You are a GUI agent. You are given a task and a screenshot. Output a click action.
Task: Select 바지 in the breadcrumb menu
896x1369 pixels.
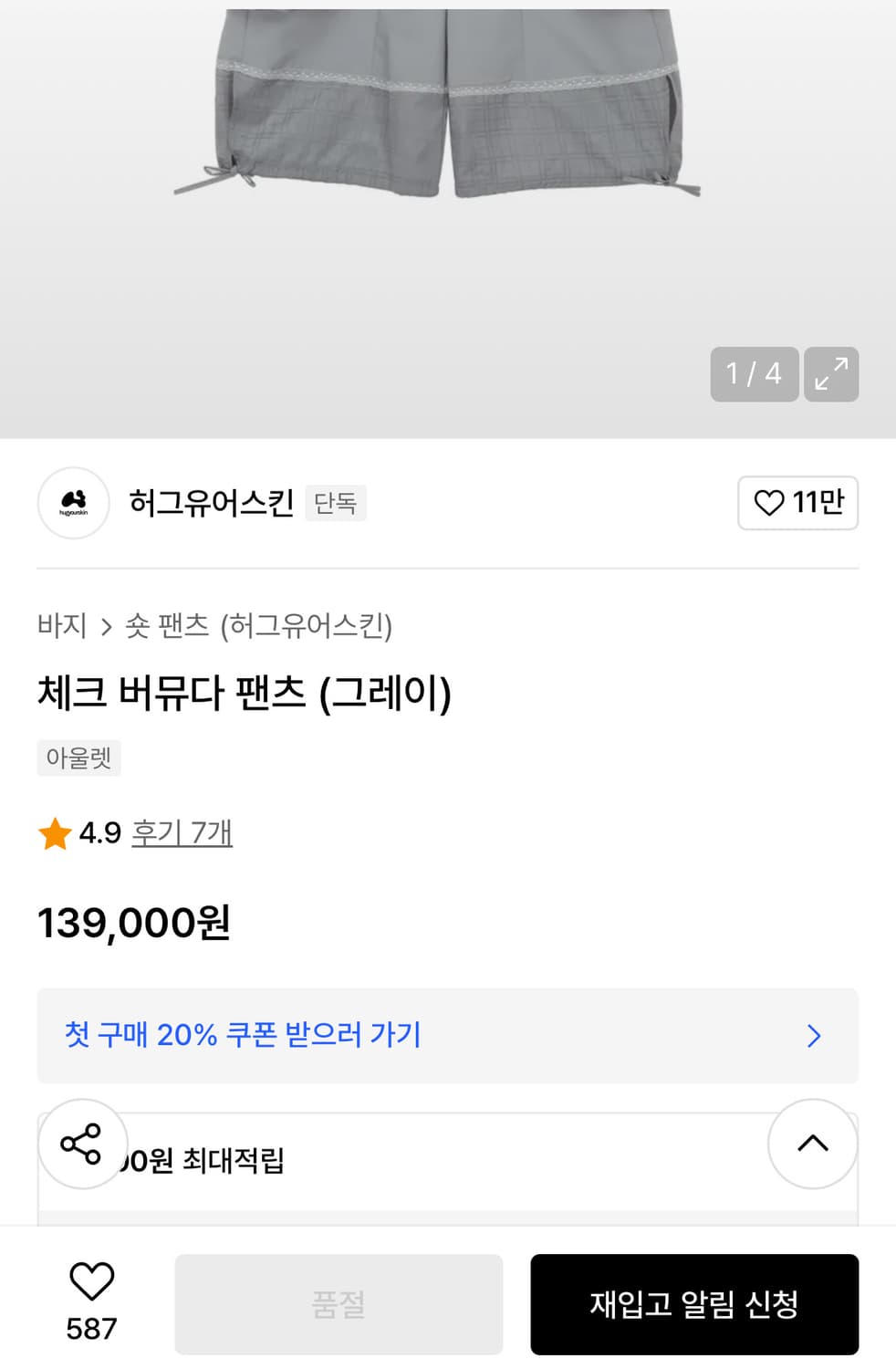click(61, 626)
